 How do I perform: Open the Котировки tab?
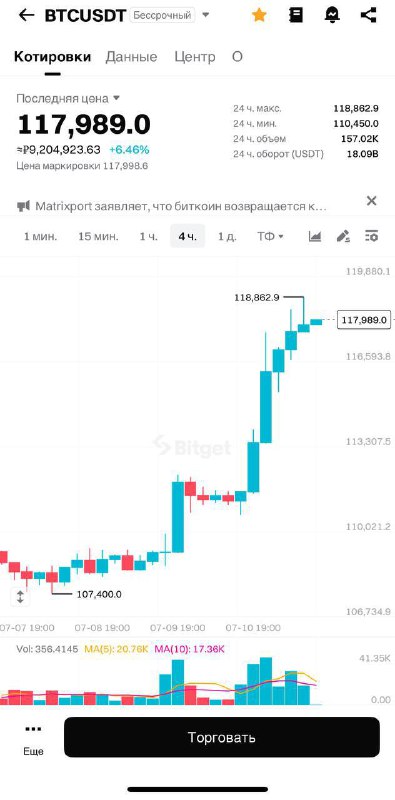pyautogui.click(x=53, y=57)
